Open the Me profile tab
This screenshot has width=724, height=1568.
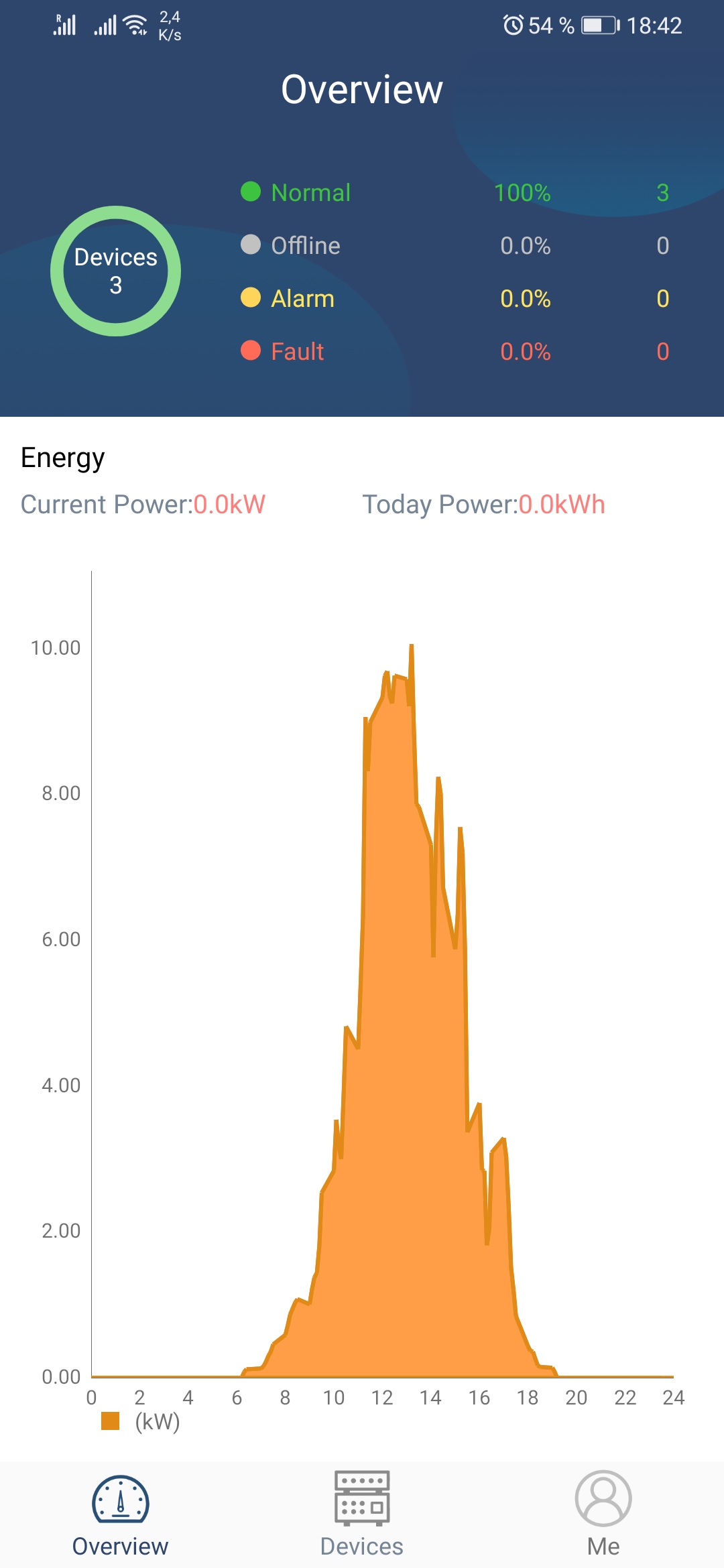[x=603, y=1513]
